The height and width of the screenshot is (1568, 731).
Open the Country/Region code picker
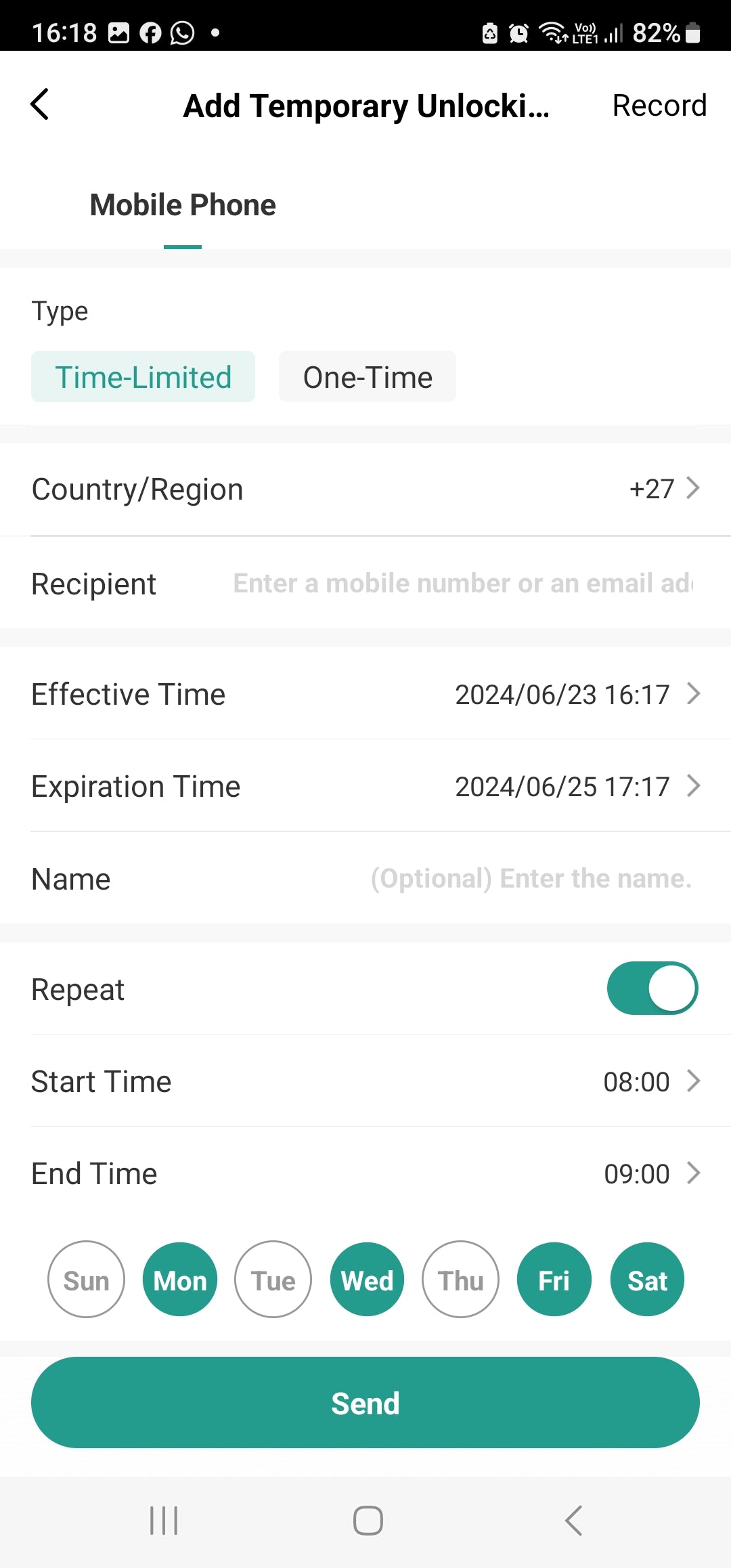pos(663,489)
